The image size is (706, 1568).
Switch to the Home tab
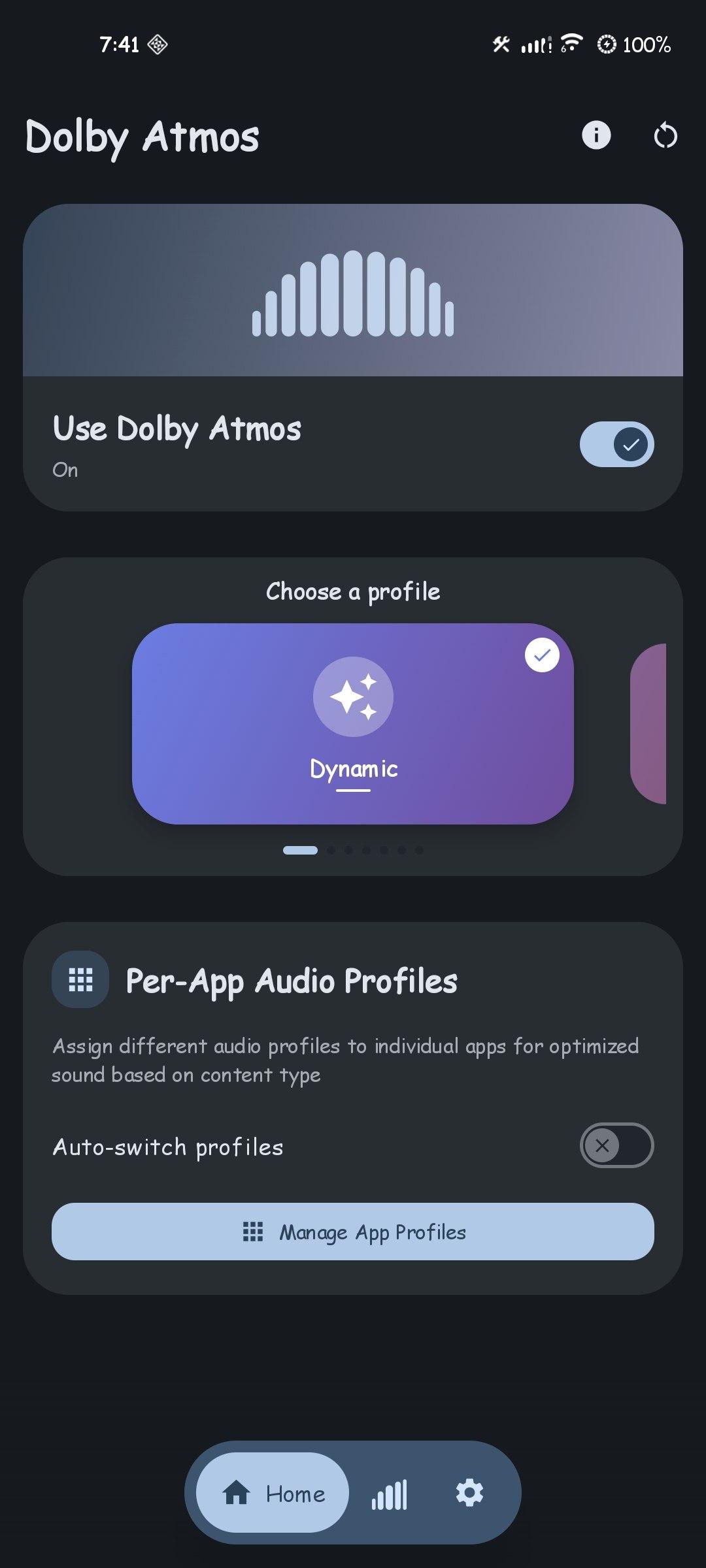coord(273,1493)
